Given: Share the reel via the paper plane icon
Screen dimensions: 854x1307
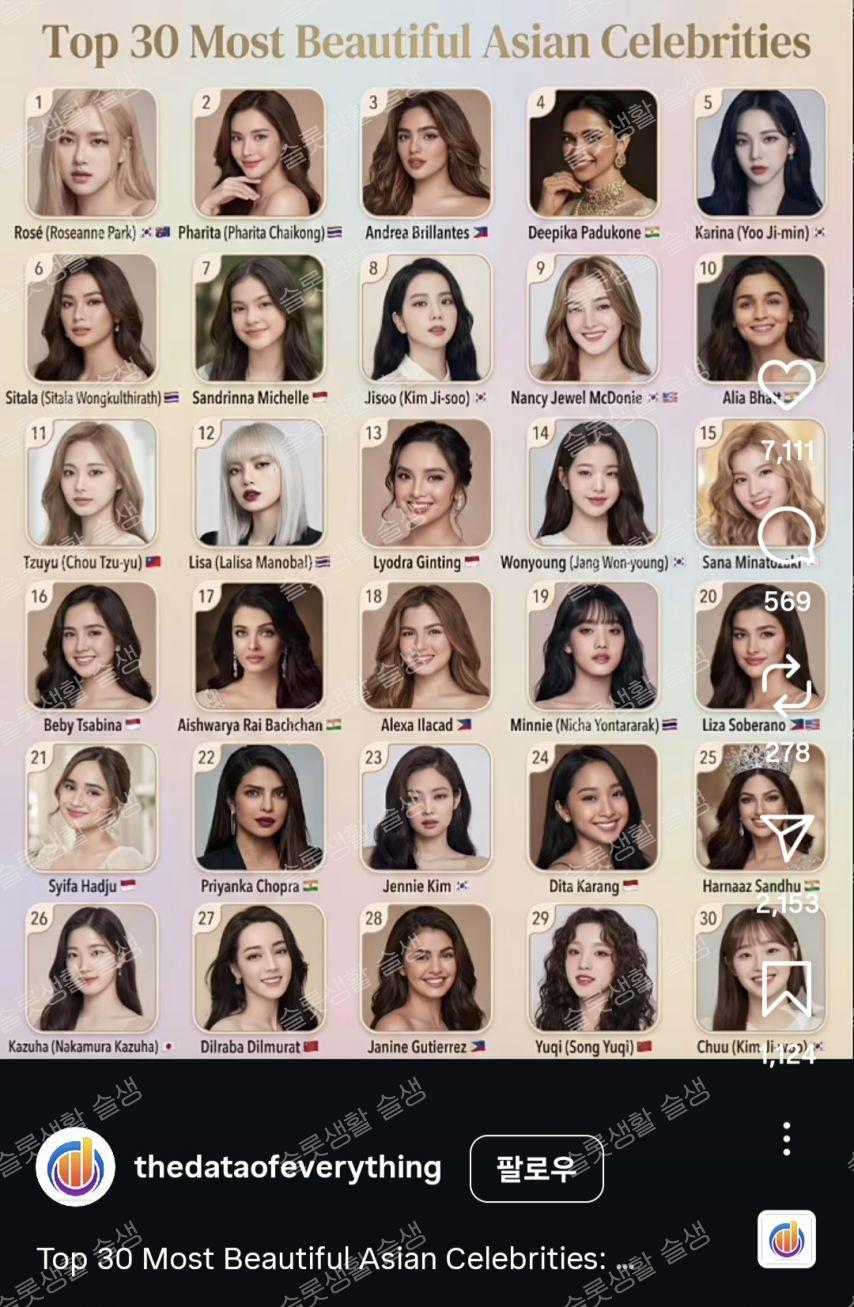Looking at the screenshot, I should click(787, 838).
